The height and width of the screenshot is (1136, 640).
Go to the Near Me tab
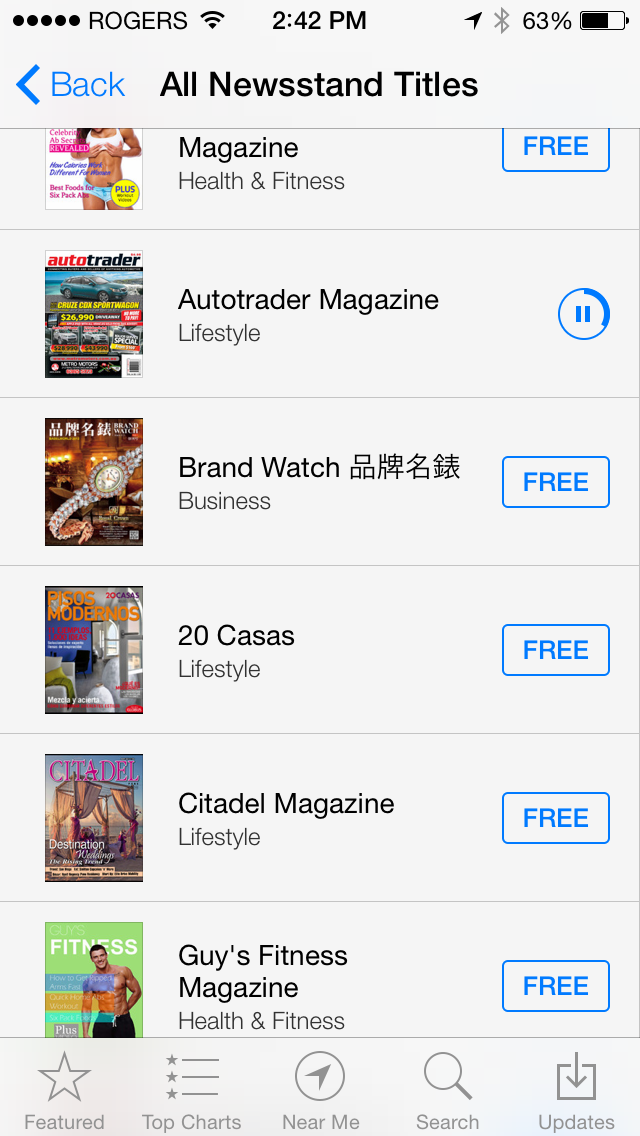pos(320,1090)
